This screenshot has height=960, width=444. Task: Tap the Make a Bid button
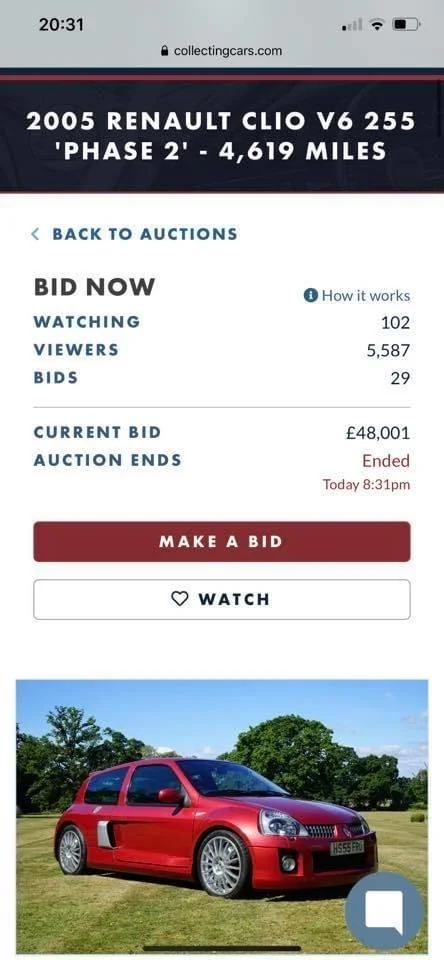click(222, 541)
